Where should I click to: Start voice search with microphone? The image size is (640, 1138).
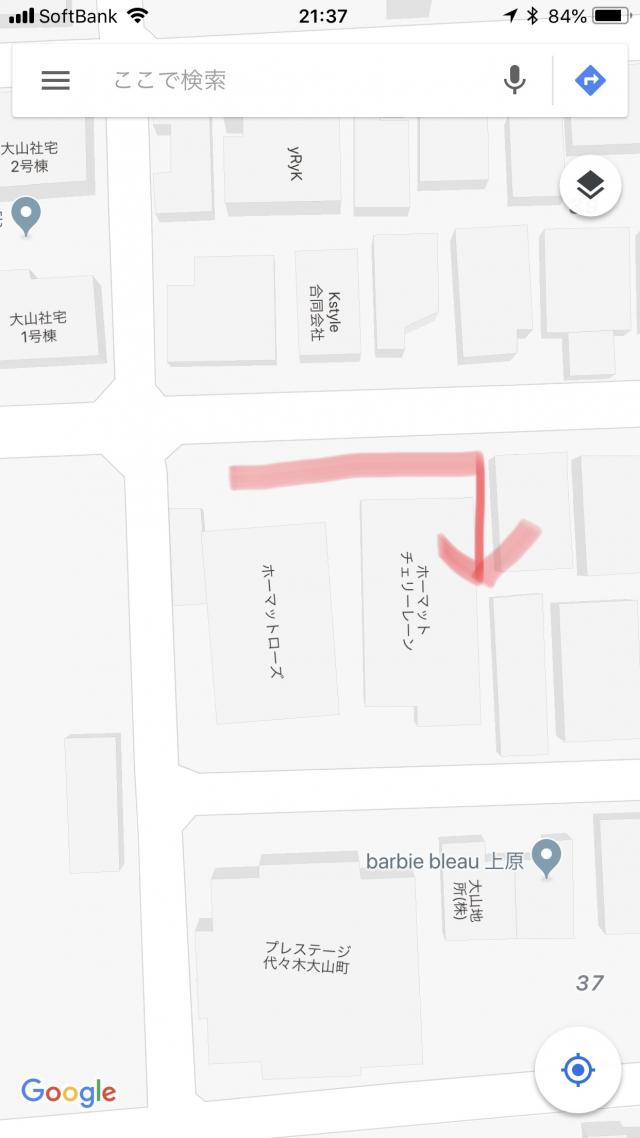tap(514, 80)
